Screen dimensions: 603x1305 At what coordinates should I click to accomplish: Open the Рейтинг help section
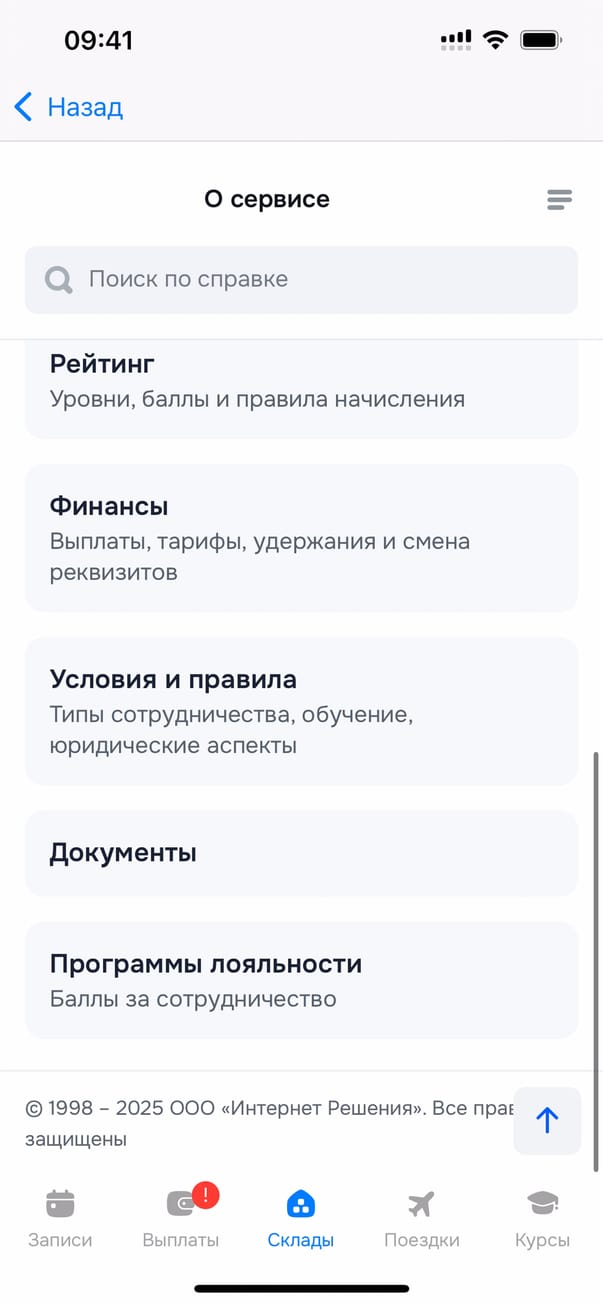(301, 385)
